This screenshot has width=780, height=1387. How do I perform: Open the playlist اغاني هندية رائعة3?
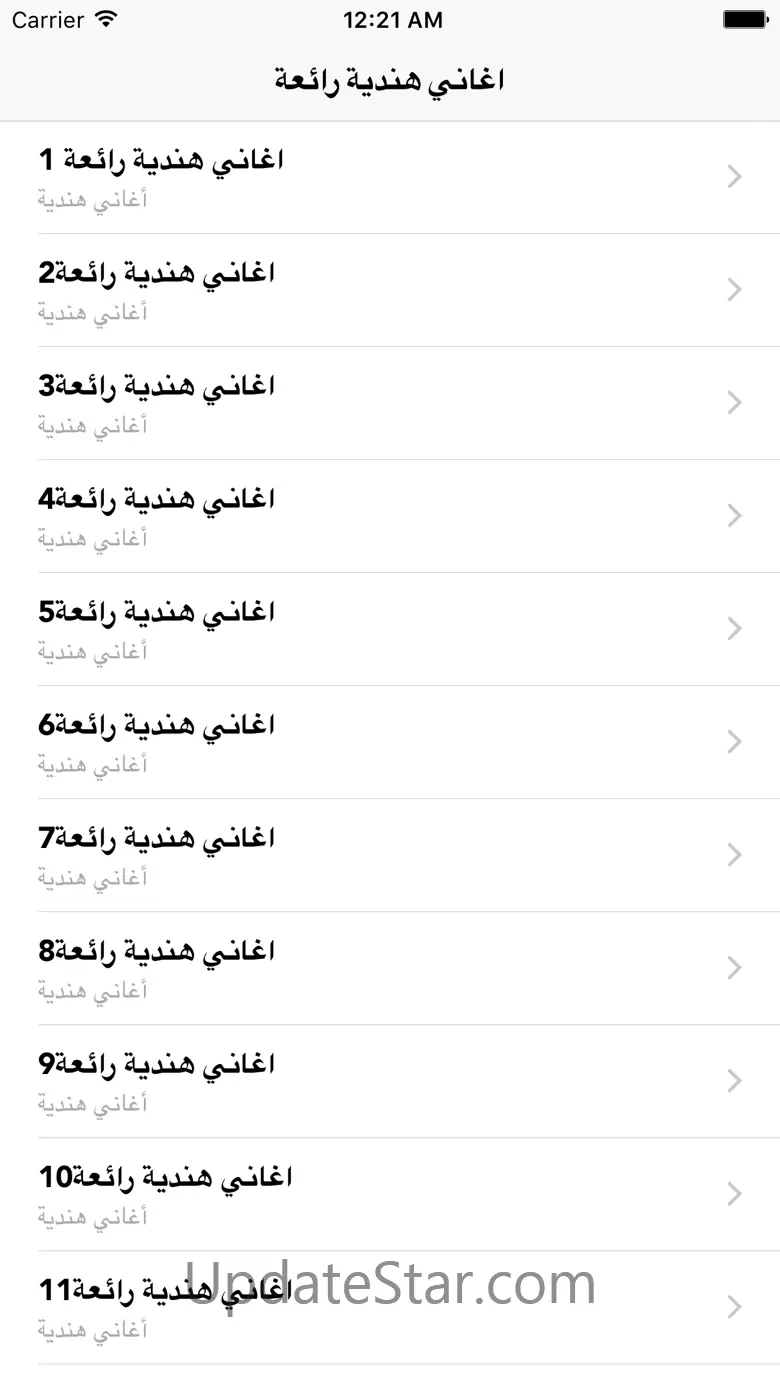390,402
